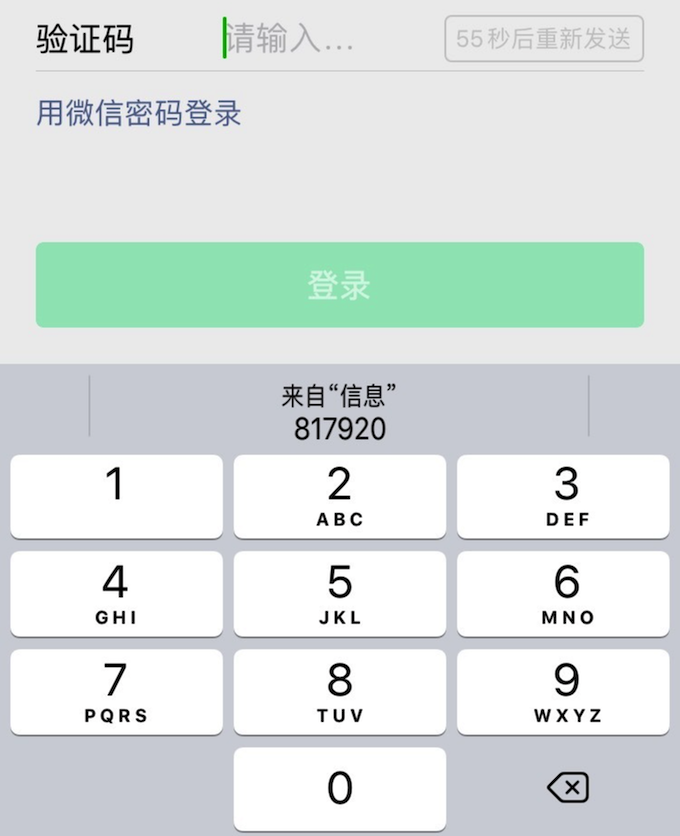Tap the 9 WXYZ key
Screen dimensions: 680x836
click(x=564, y=691)
